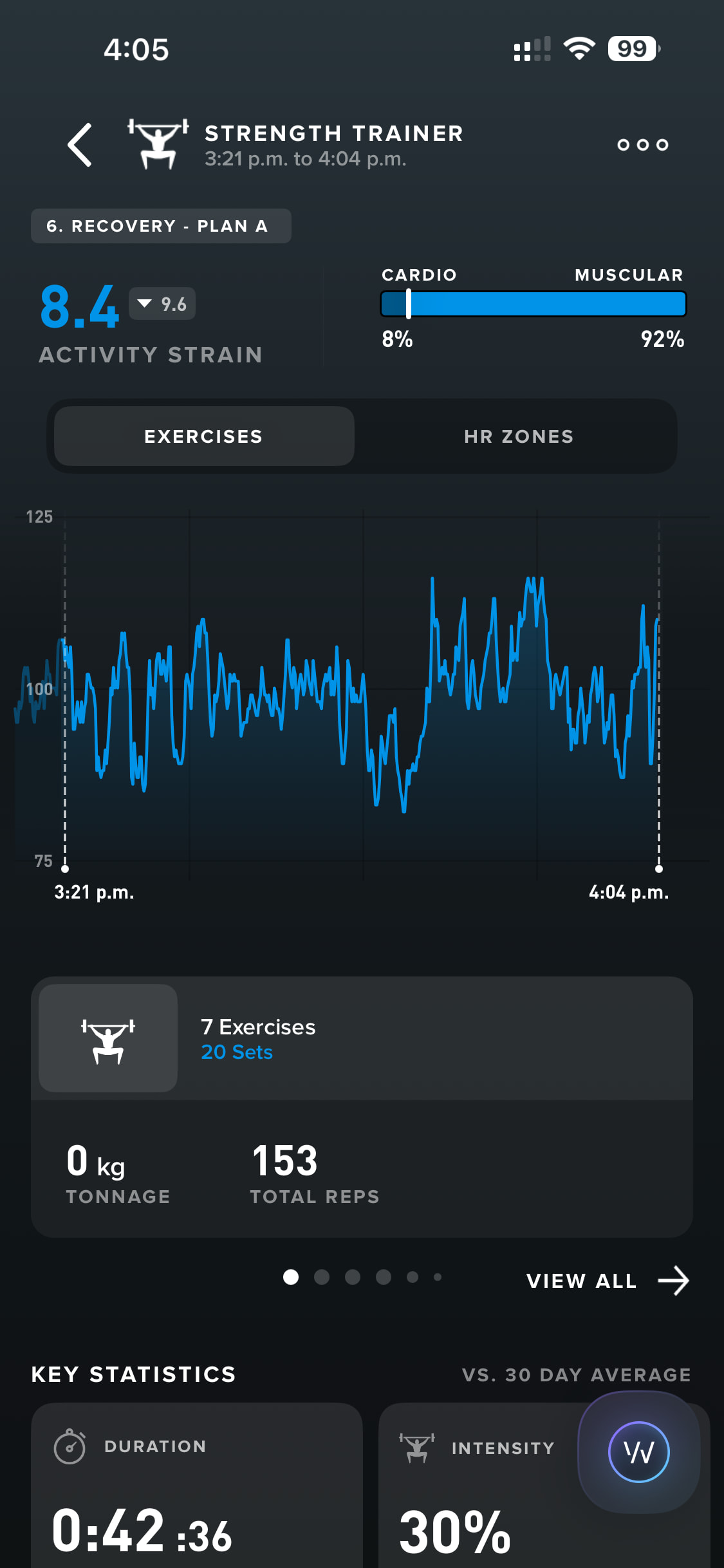Switch to the HR Zones tab
Image resolution: width=724 pixels, height=1568 pixels.
pos(518,436)
